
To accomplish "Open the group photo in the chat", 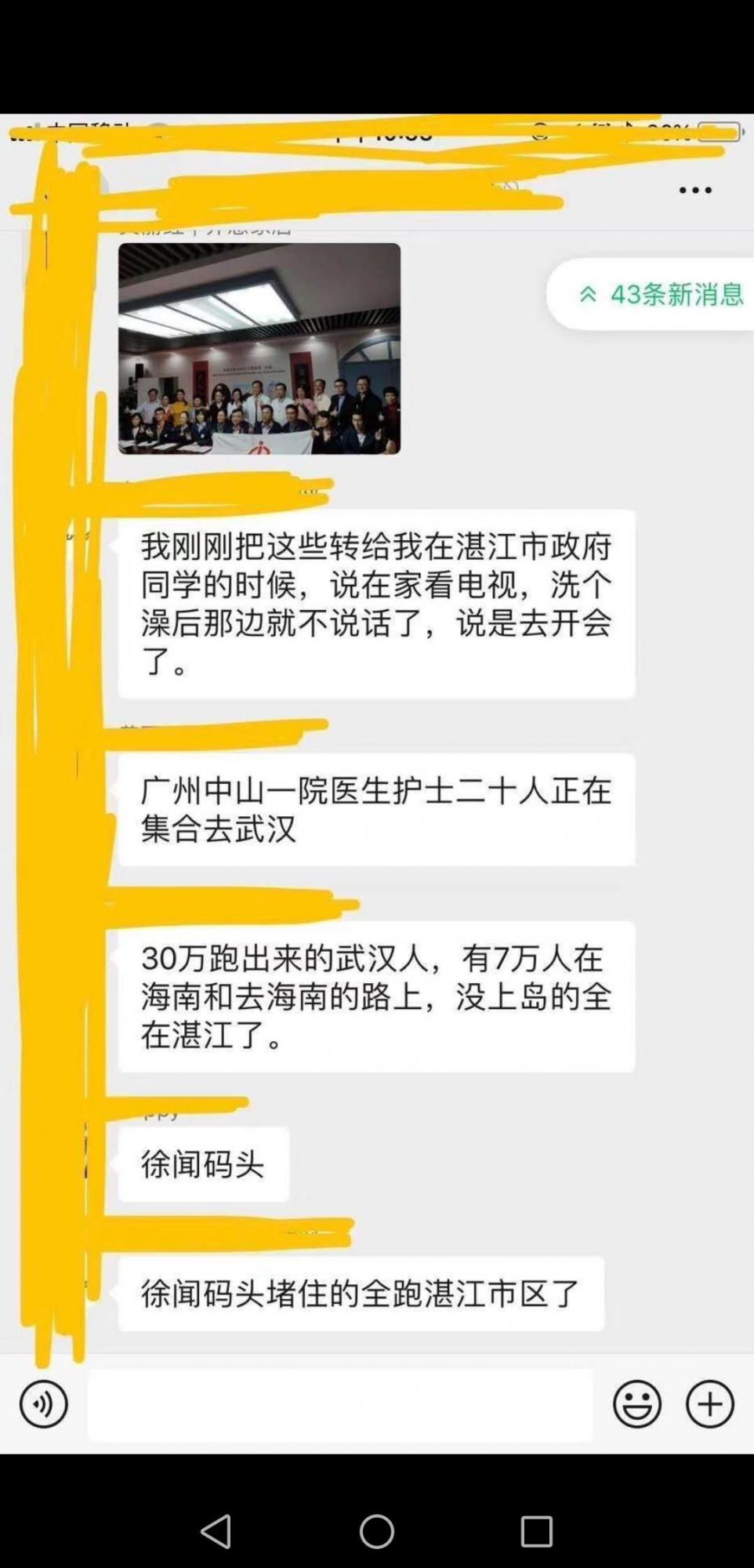I will click(x=259, y=349).
